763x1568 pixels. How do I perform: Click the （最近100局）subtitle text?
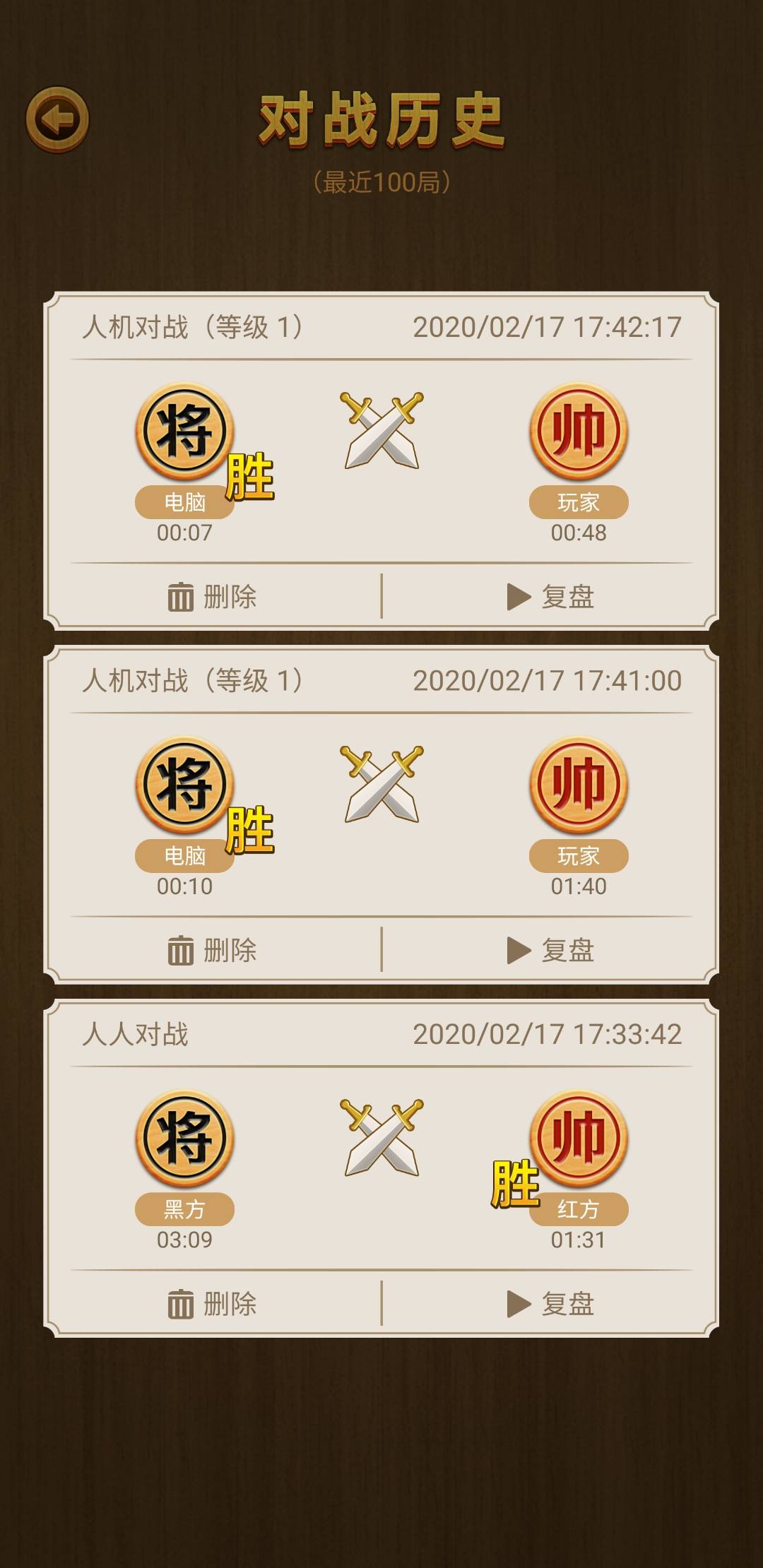pyautogui.click(x=381, y=180)
